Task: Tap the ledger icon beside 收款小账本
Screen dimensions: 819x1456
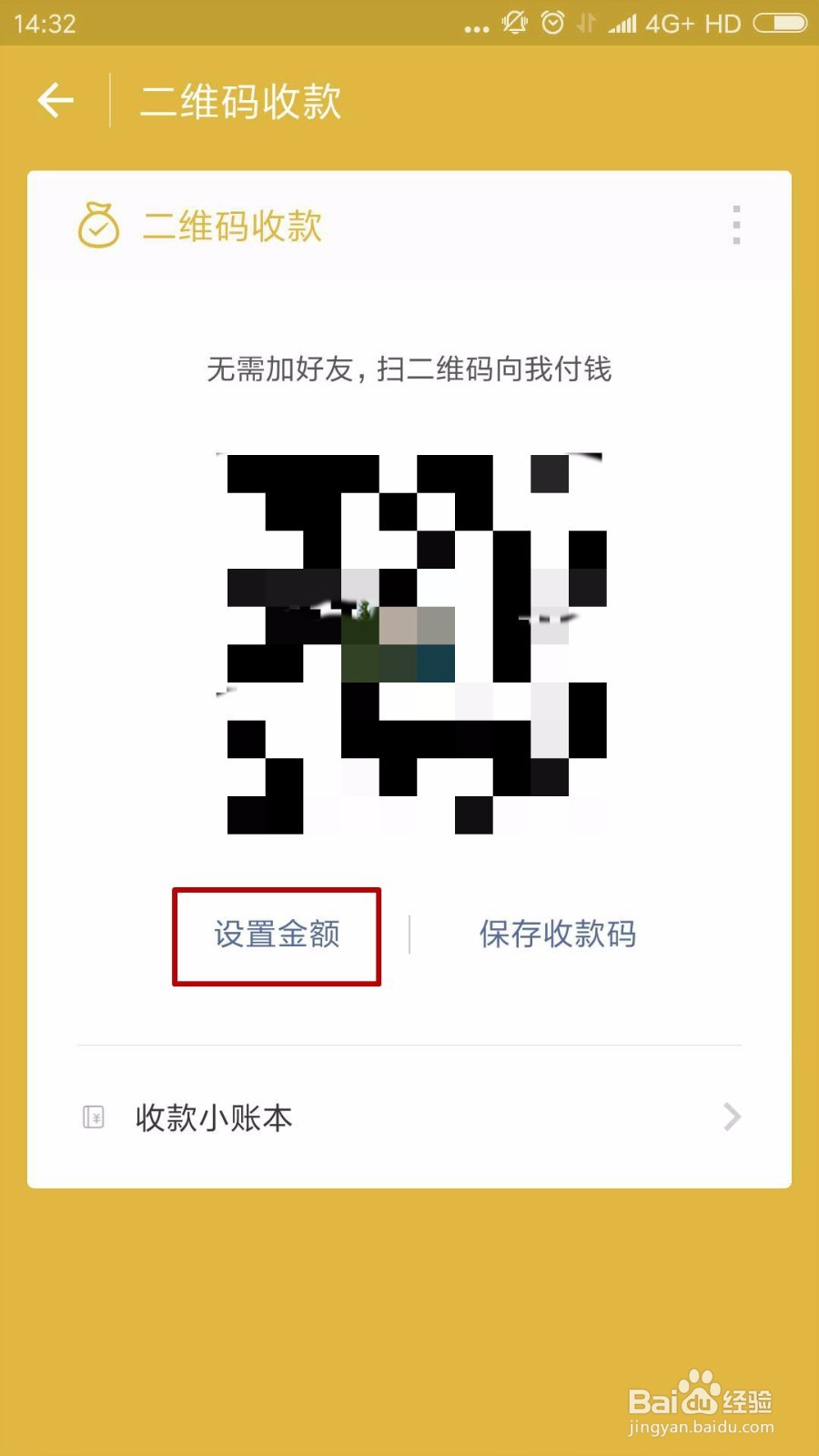Action: pos(94,1117)
